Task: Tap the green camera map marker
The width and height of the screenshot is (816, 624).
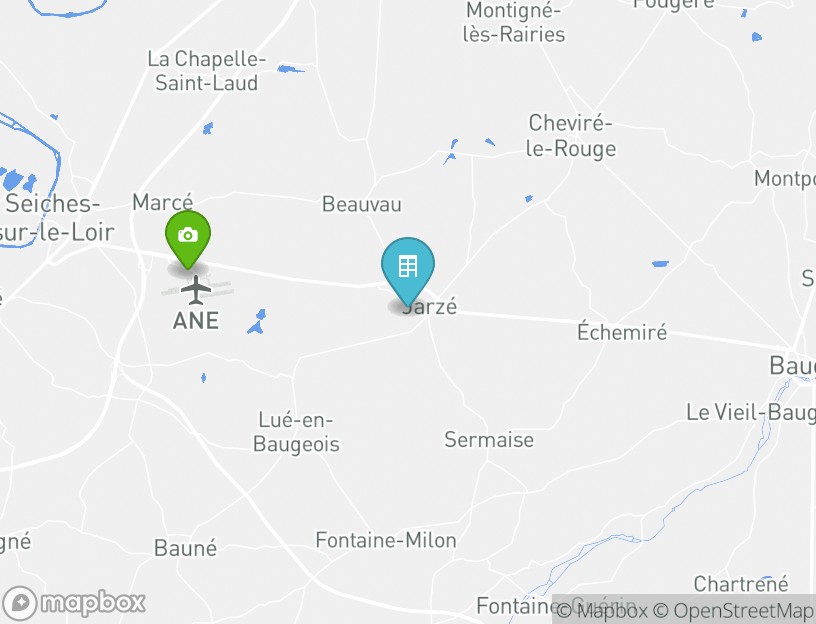Action: point(187,237)
